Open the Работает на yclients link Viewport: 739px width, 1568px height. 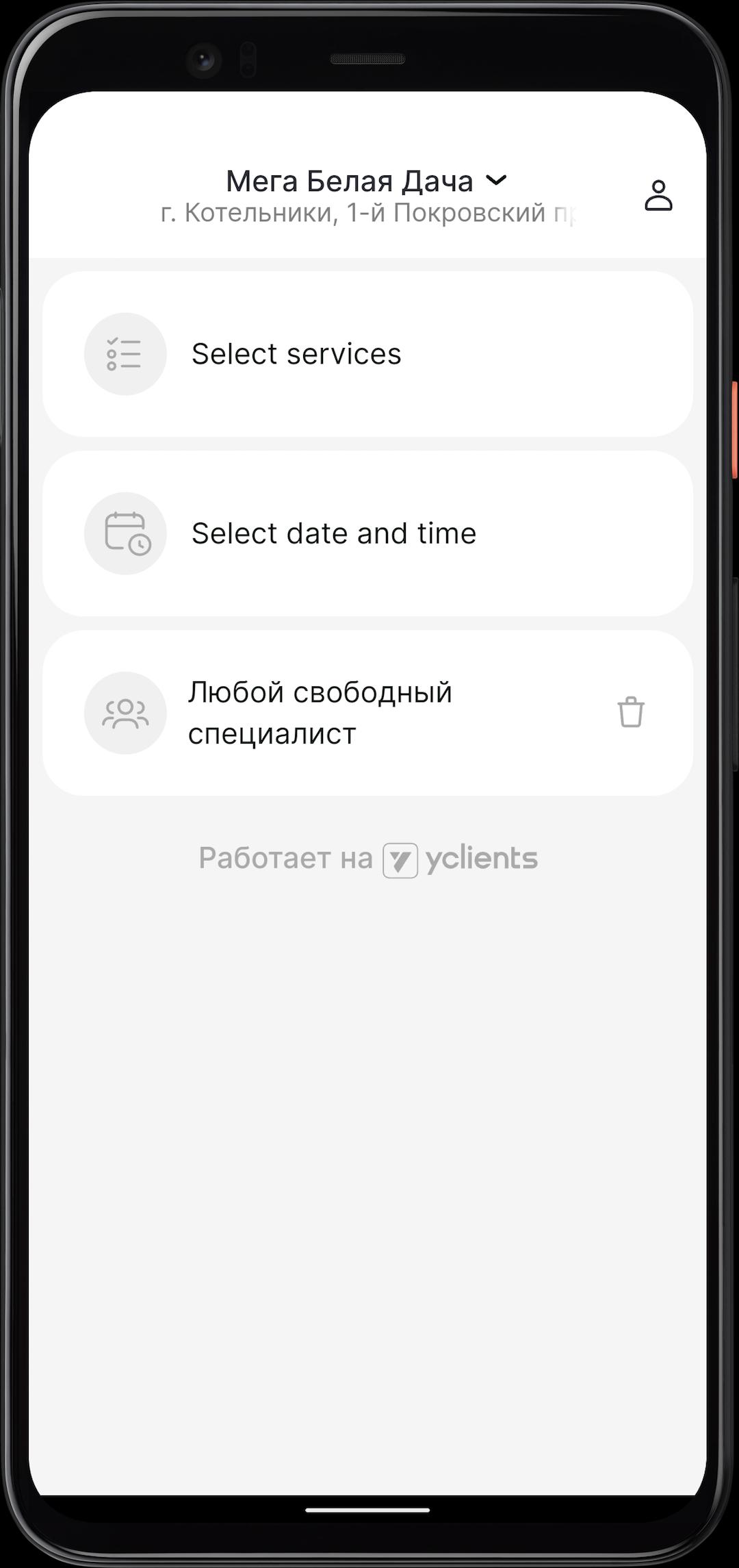click(367, 859)
